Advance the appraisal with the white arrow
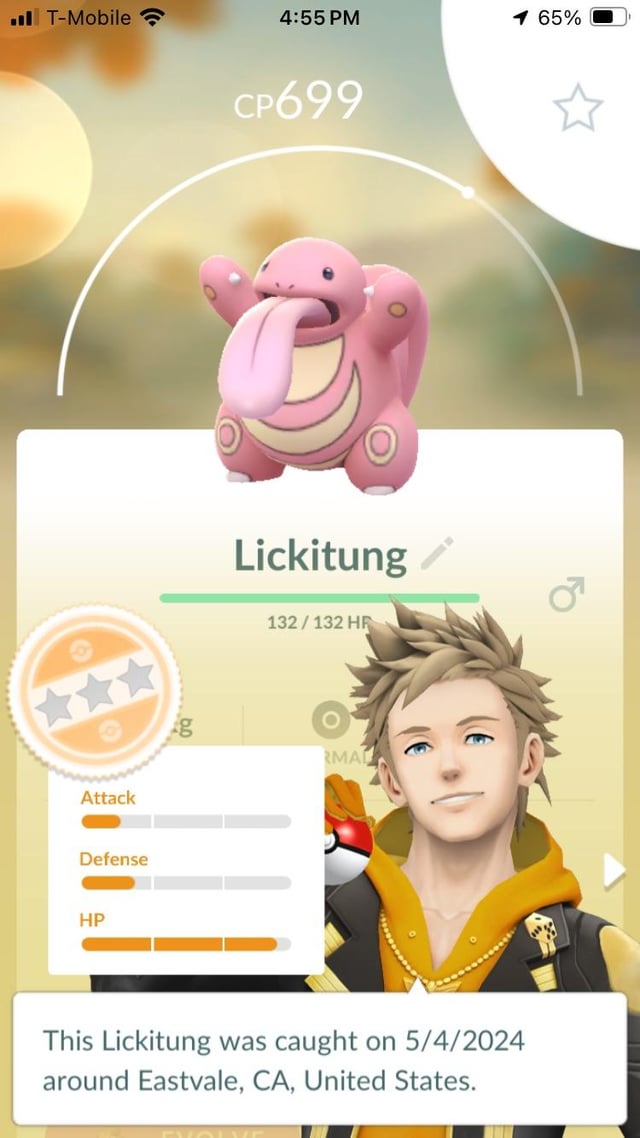The height and width of the screenshot is (1138, 640). pyautogui.click(x=613, y=872)
